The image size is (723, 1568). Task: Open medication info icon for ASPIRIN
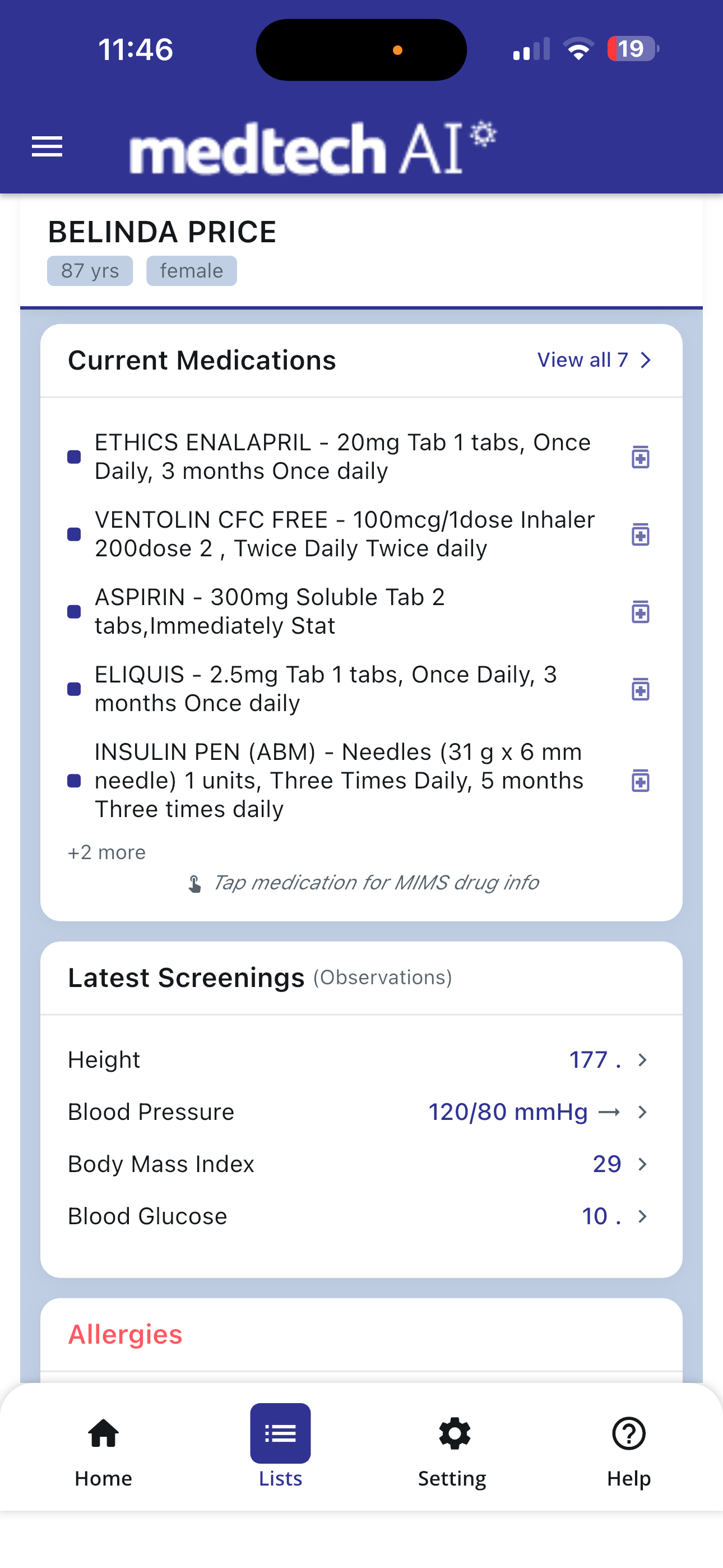click(641, 612)
